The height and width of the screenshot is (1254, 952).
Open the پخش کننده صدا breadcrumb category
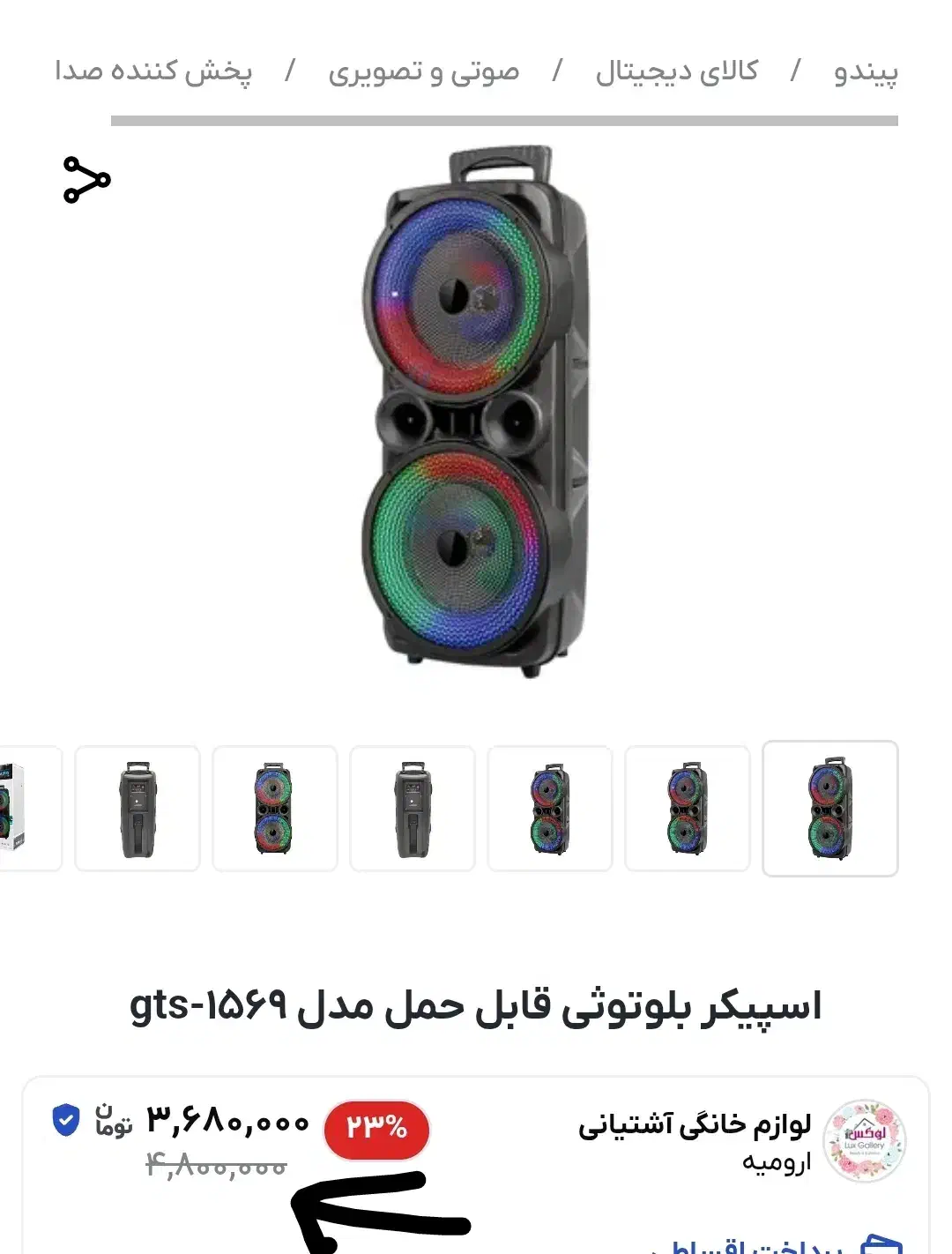pyautogui.click(x=153, y=71)
